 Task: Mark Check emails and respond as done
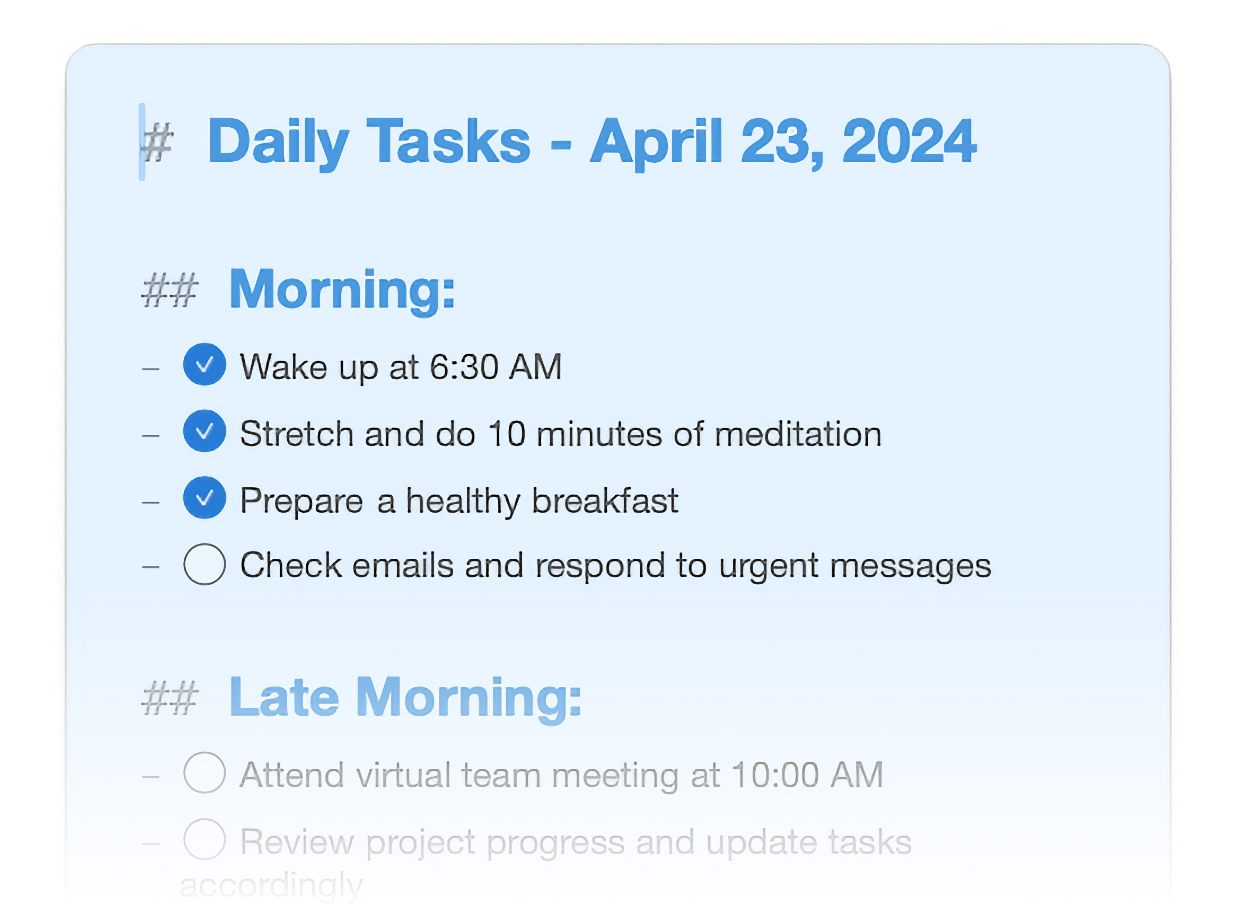pos(204,565)
